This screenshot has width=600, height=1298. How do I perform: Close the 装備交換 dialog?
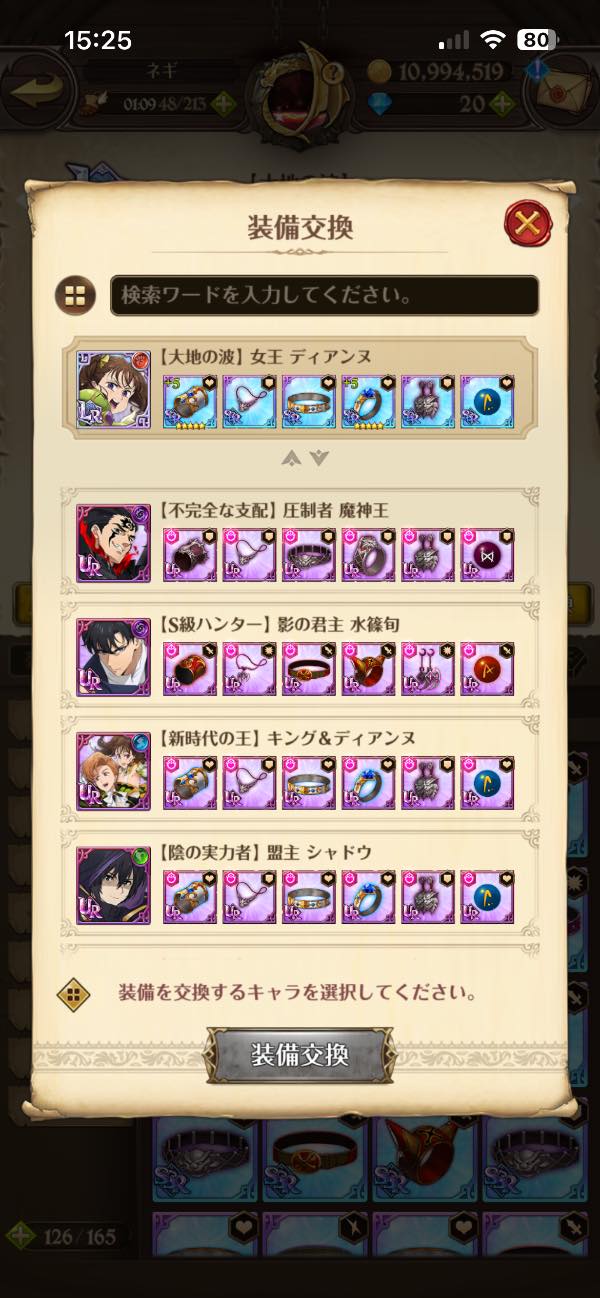point(527,225)
